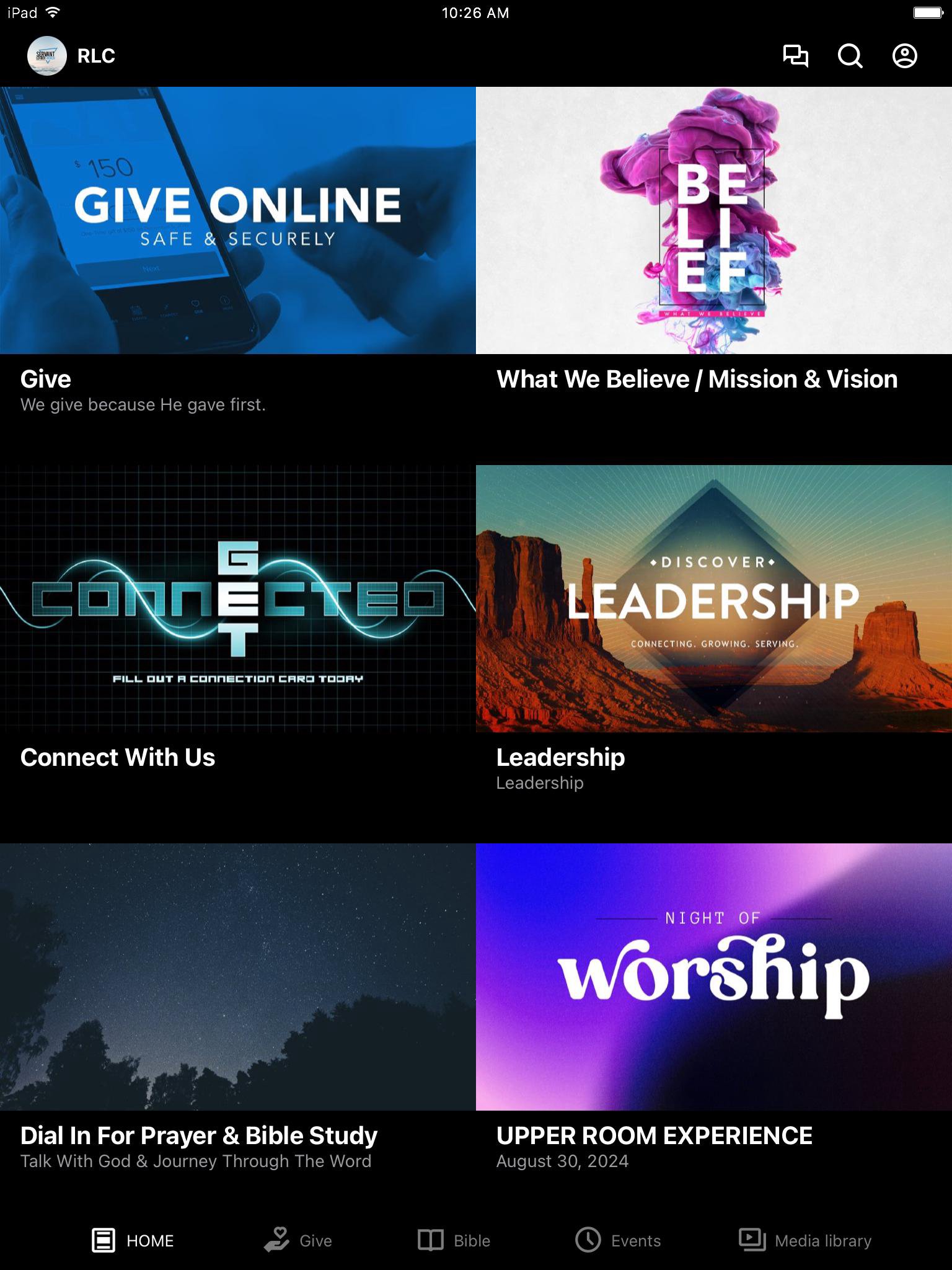Open the Connect With Us card
This screenshot has width=952, height=1270.
(x=238, y=599)
